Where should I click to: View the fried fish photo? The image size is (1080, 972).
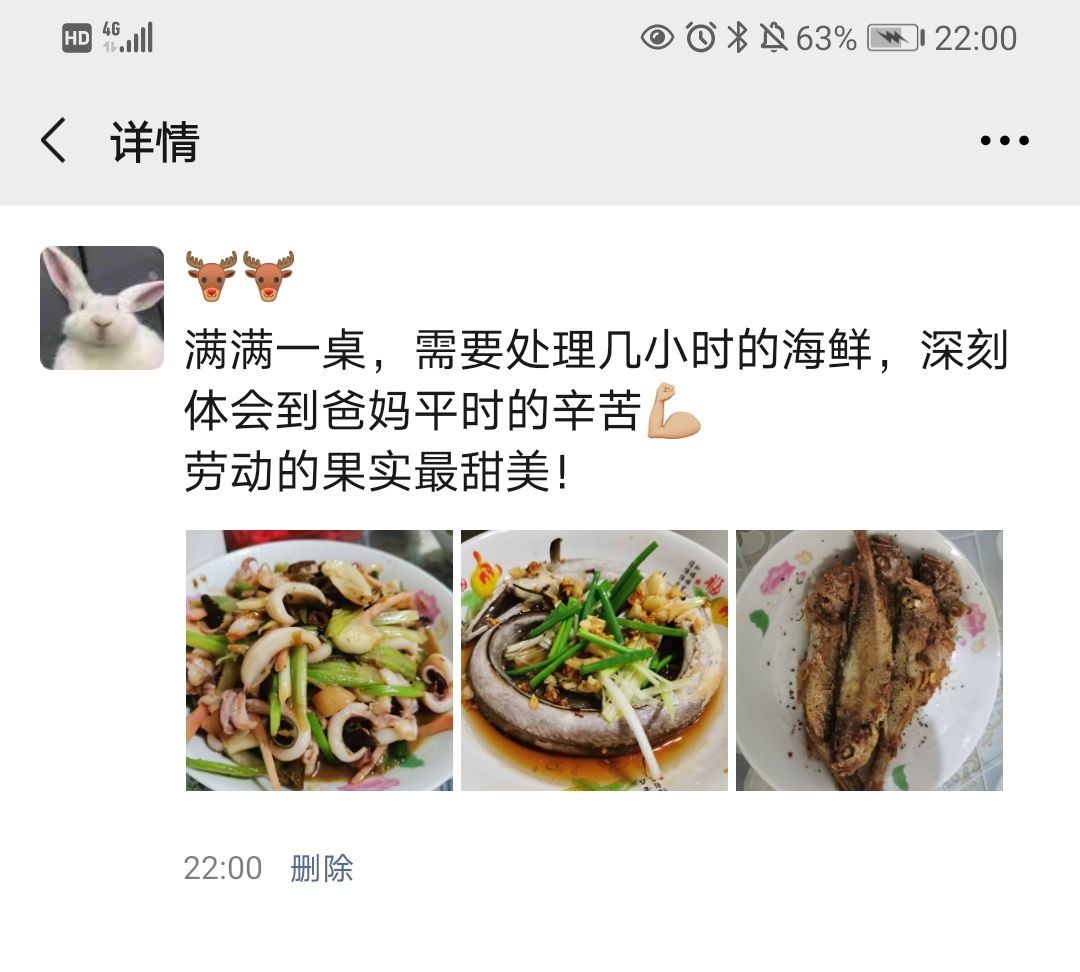click(x=869, y=660)
